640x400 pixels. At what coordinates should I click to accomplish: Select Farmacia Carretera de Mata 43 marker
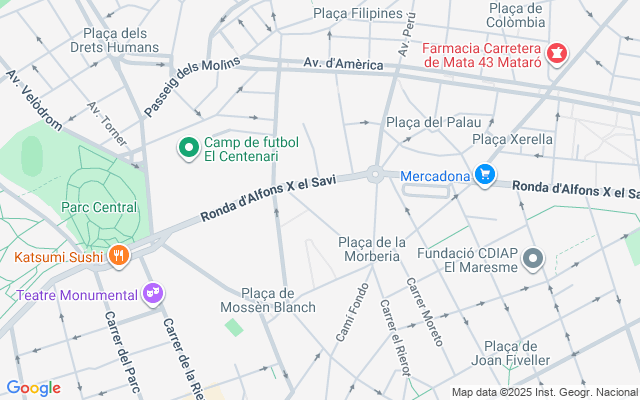[x=557, y=52]
